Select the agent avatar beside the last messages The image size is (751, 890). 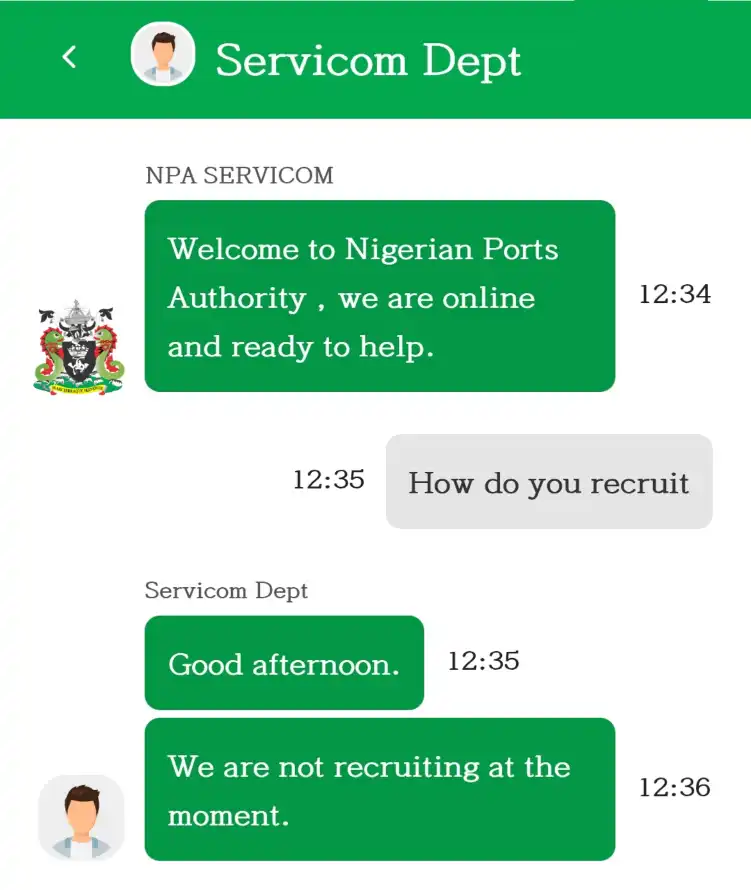[81, 817]
